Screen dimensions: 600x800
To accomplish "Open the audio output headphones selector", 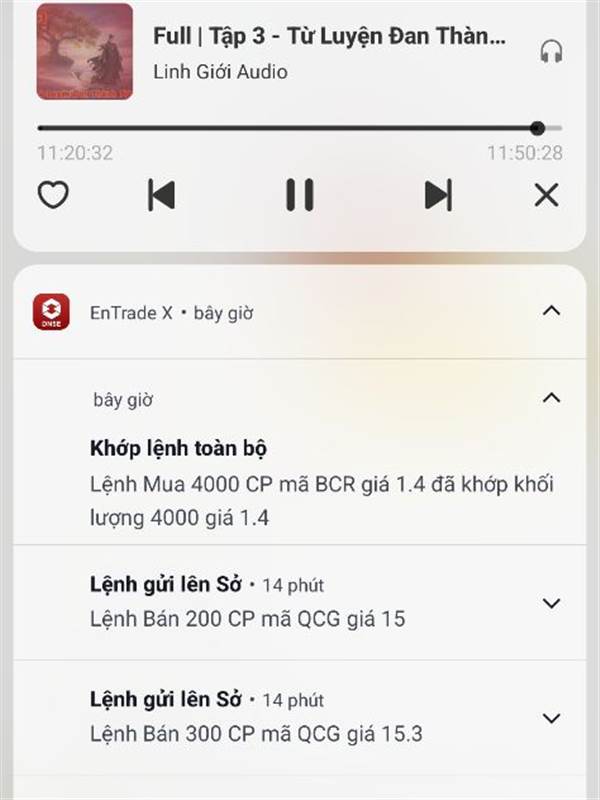I will coord(550,51).
